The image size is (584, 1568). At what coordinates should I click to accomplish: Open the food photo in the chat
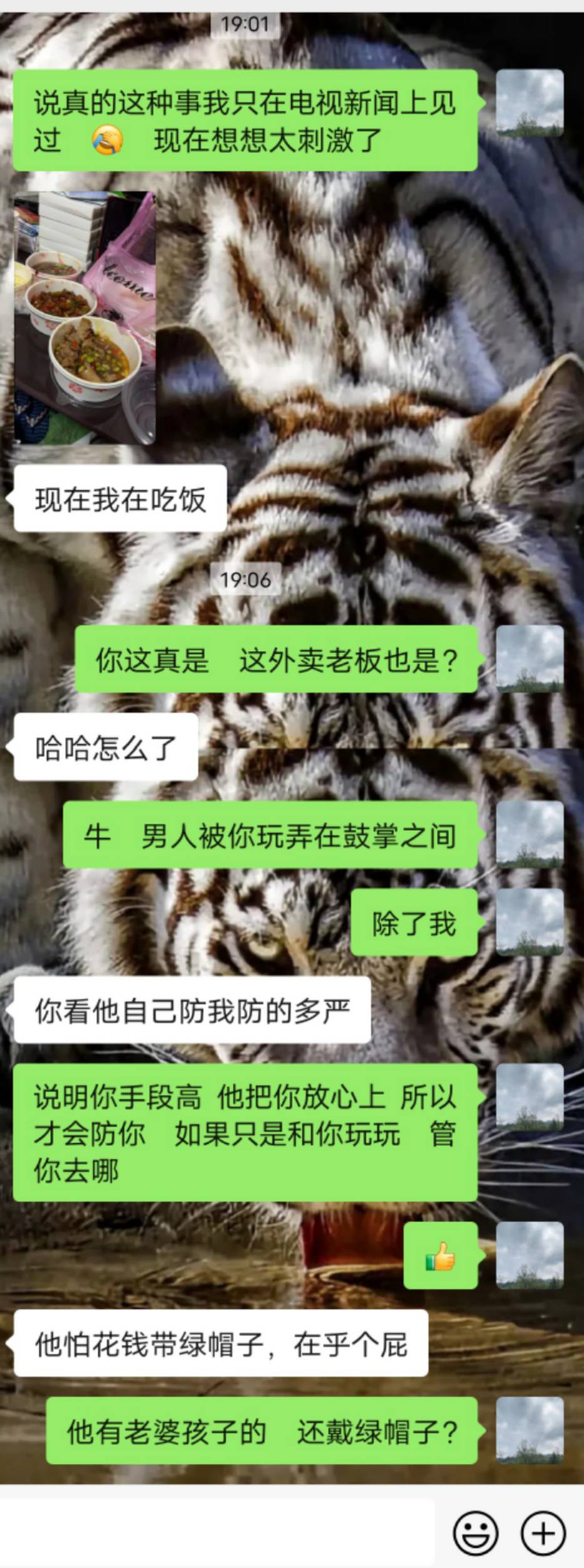(x=85, y=318)
